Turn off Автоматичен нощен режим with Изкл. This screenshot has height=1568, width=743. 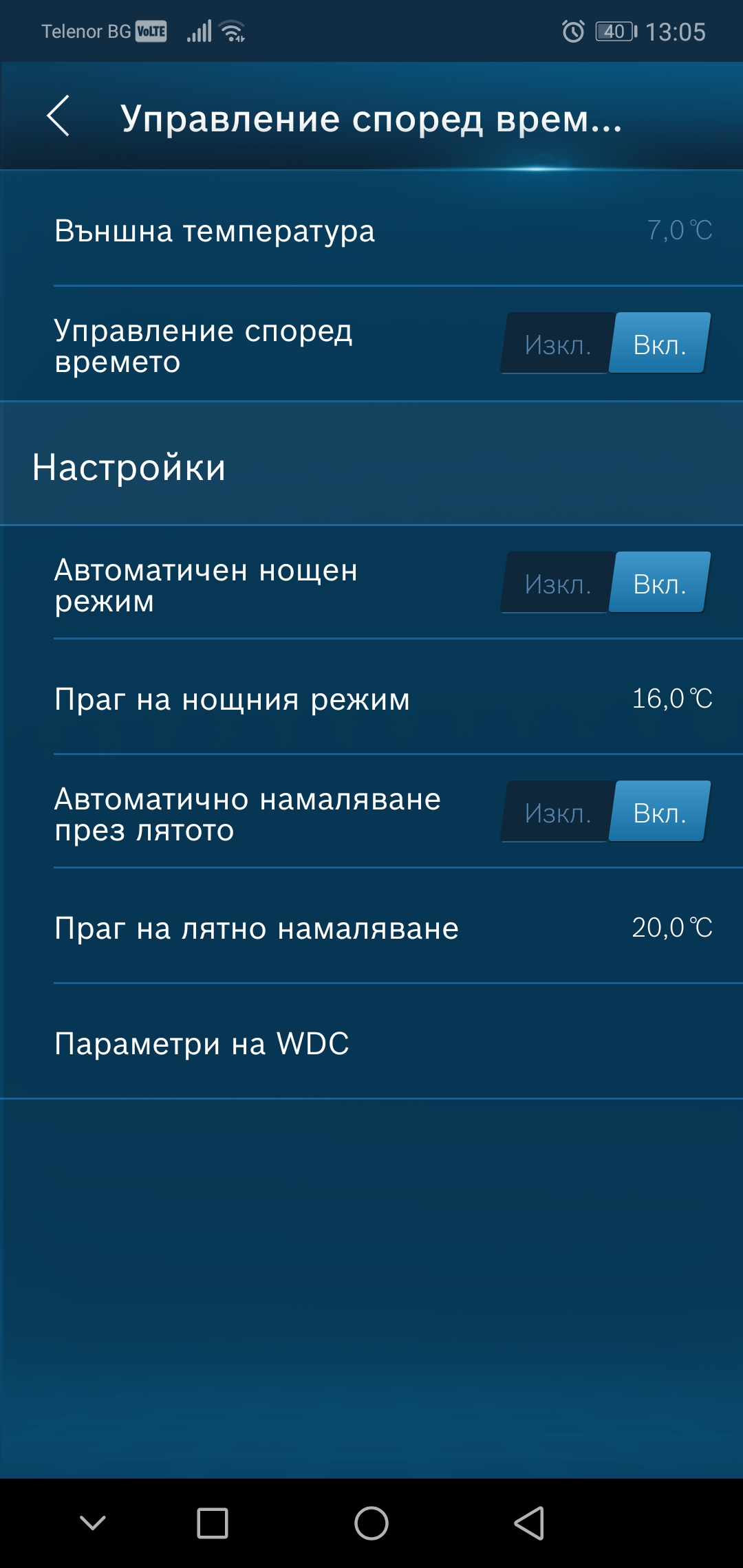tap(557, 583)
